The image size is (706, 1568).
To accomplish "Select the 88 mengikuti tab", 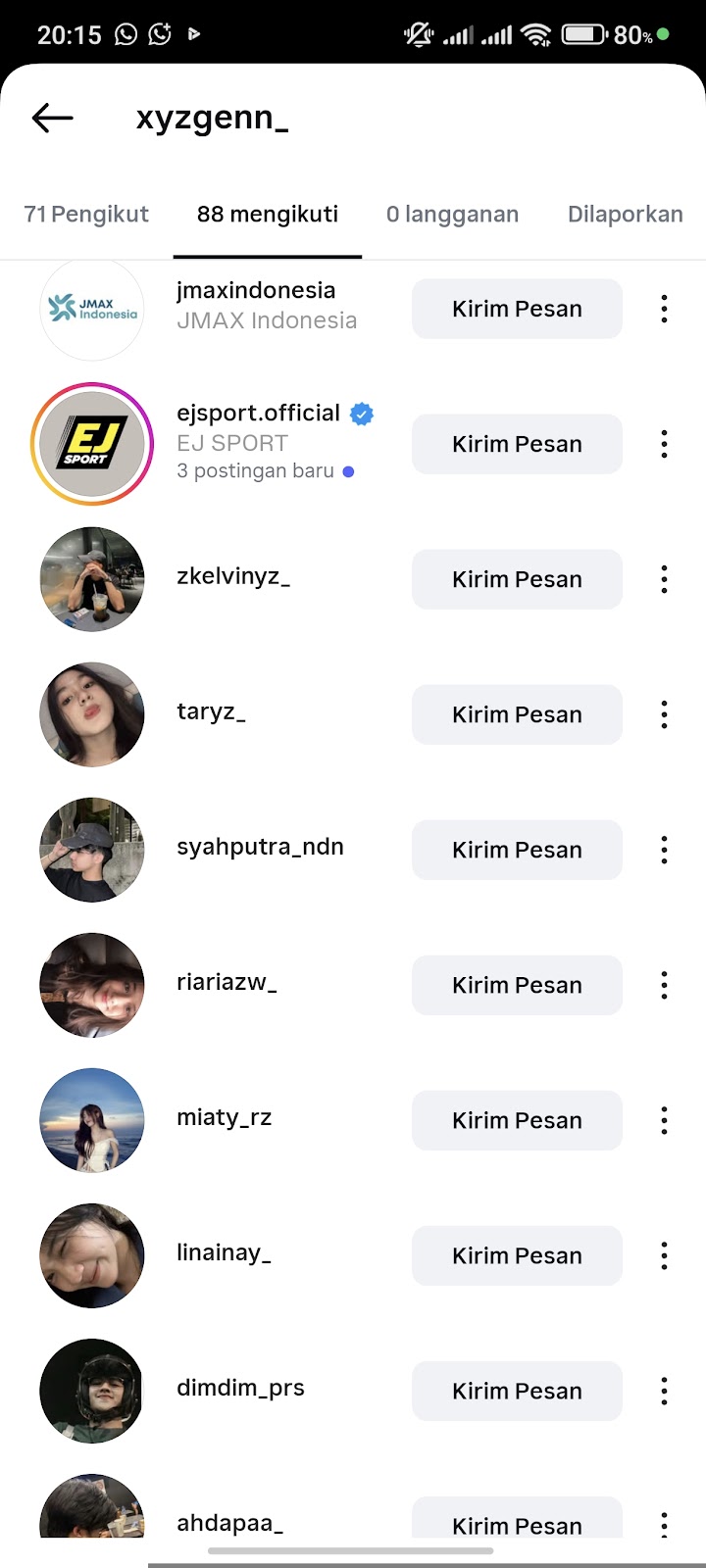I will pos(268,215).
